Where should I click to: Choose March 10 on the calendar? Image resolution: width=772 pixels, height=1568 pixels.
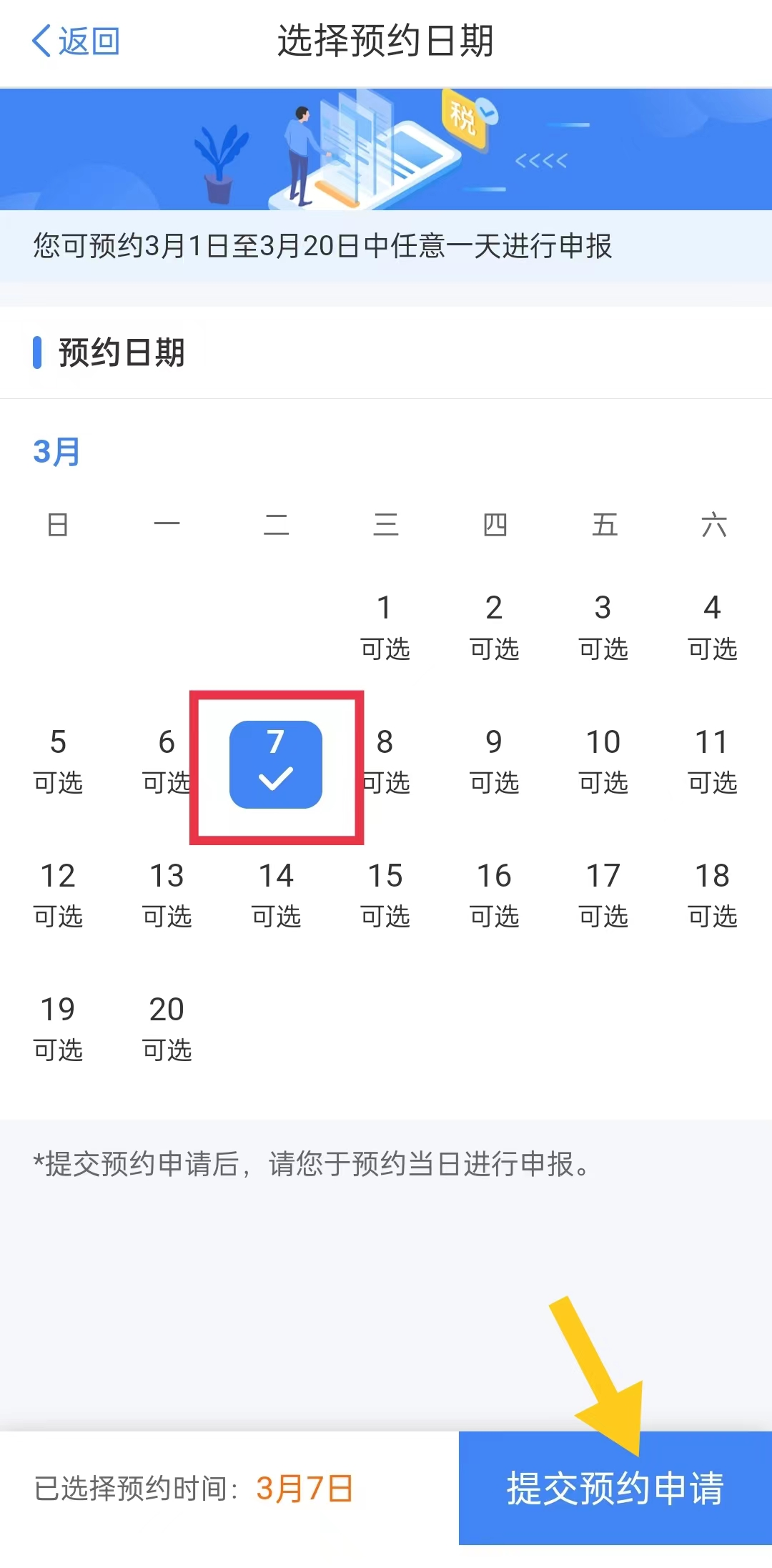(x=603, y=761)
